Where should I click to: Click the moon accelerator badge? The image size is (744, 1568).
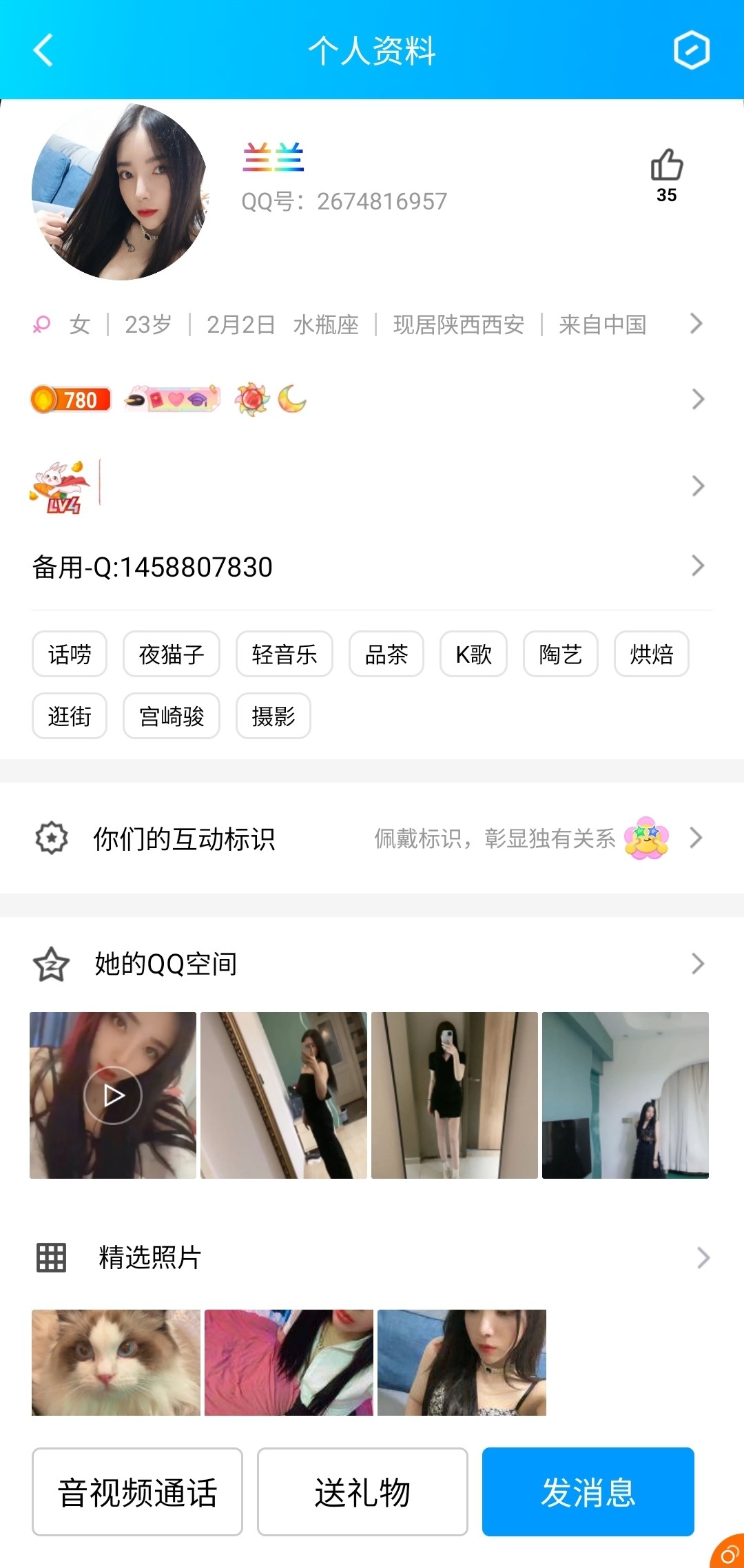pyautogui.click(x=292, y=399)
